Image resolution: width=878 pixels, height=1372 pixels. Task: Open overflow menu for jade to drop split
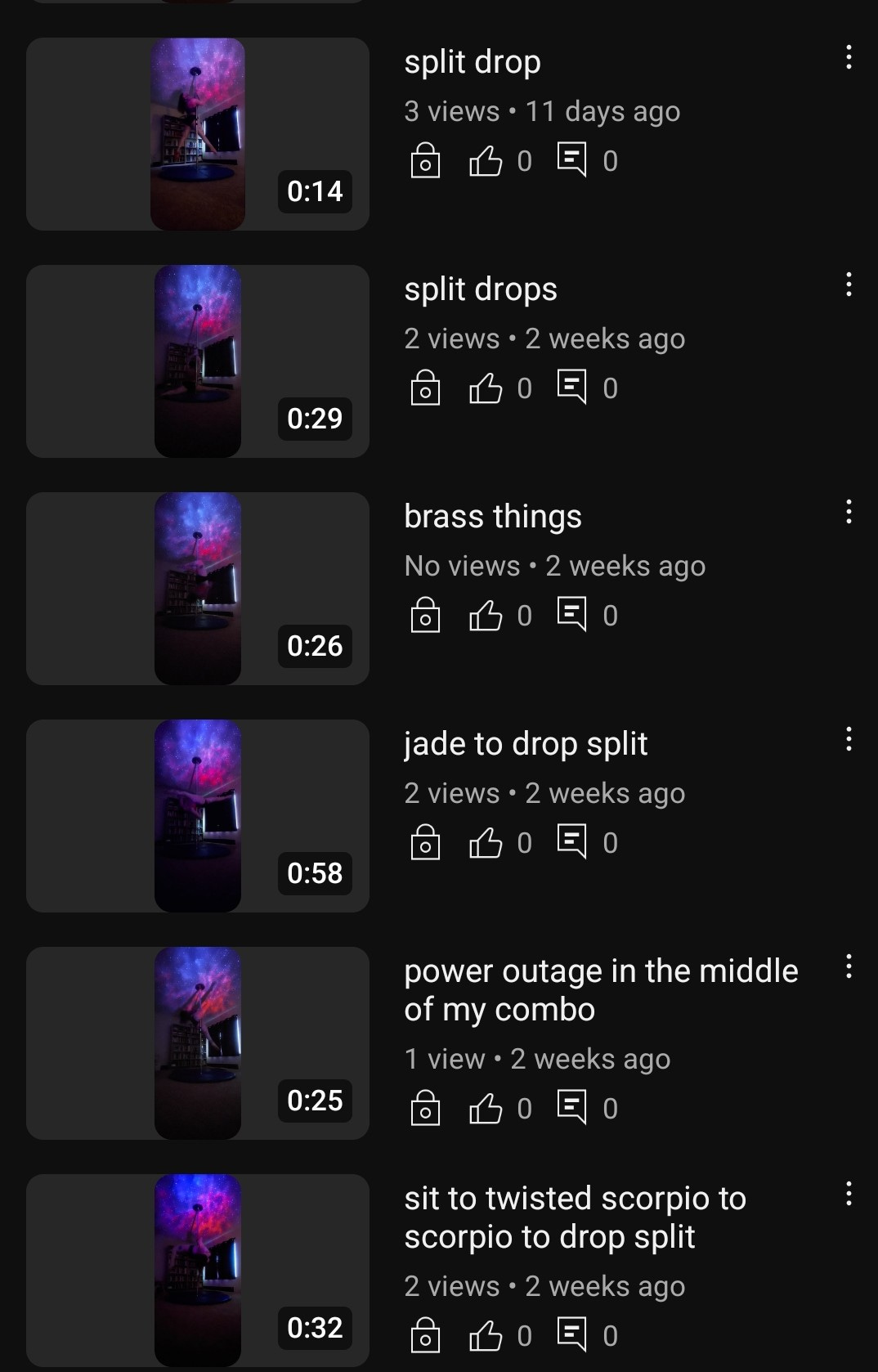(849, 739)
